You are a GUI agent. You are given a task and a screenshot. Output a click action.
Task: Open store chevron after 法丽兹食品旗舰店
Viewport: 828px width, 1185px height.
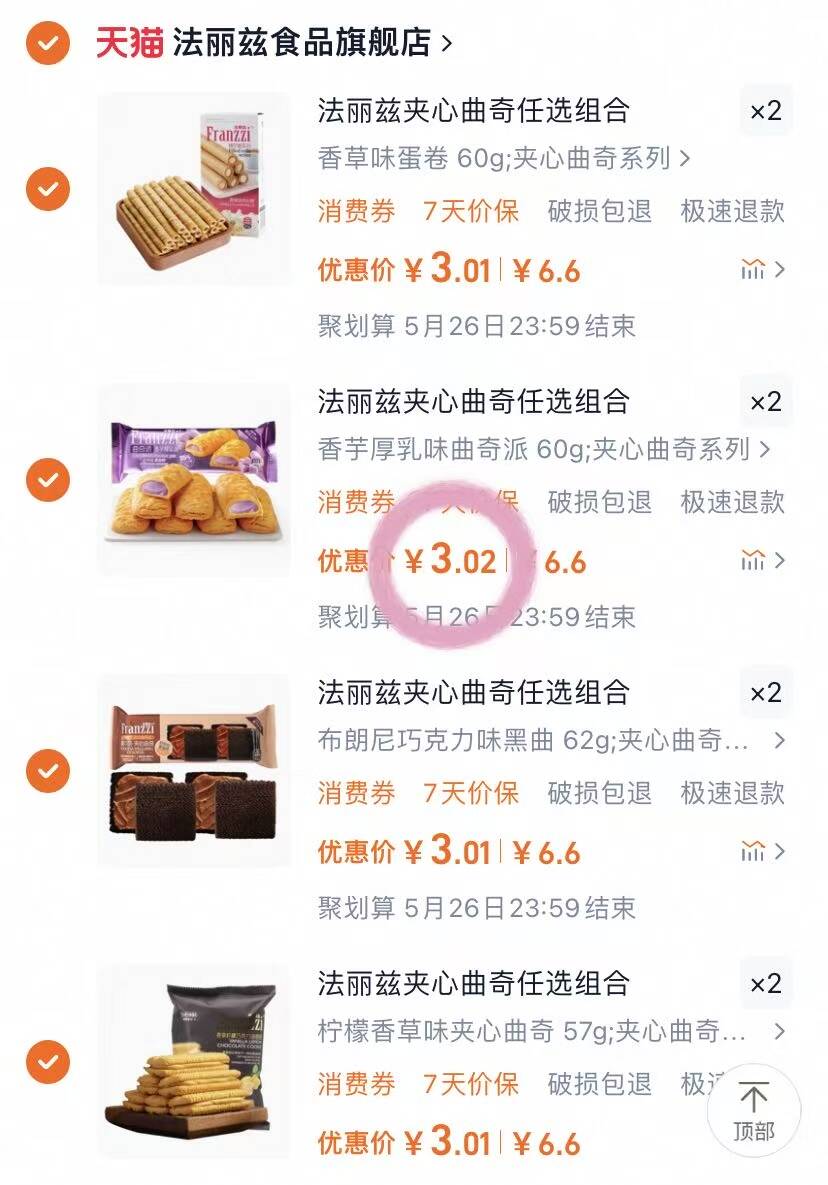(445, 41)
